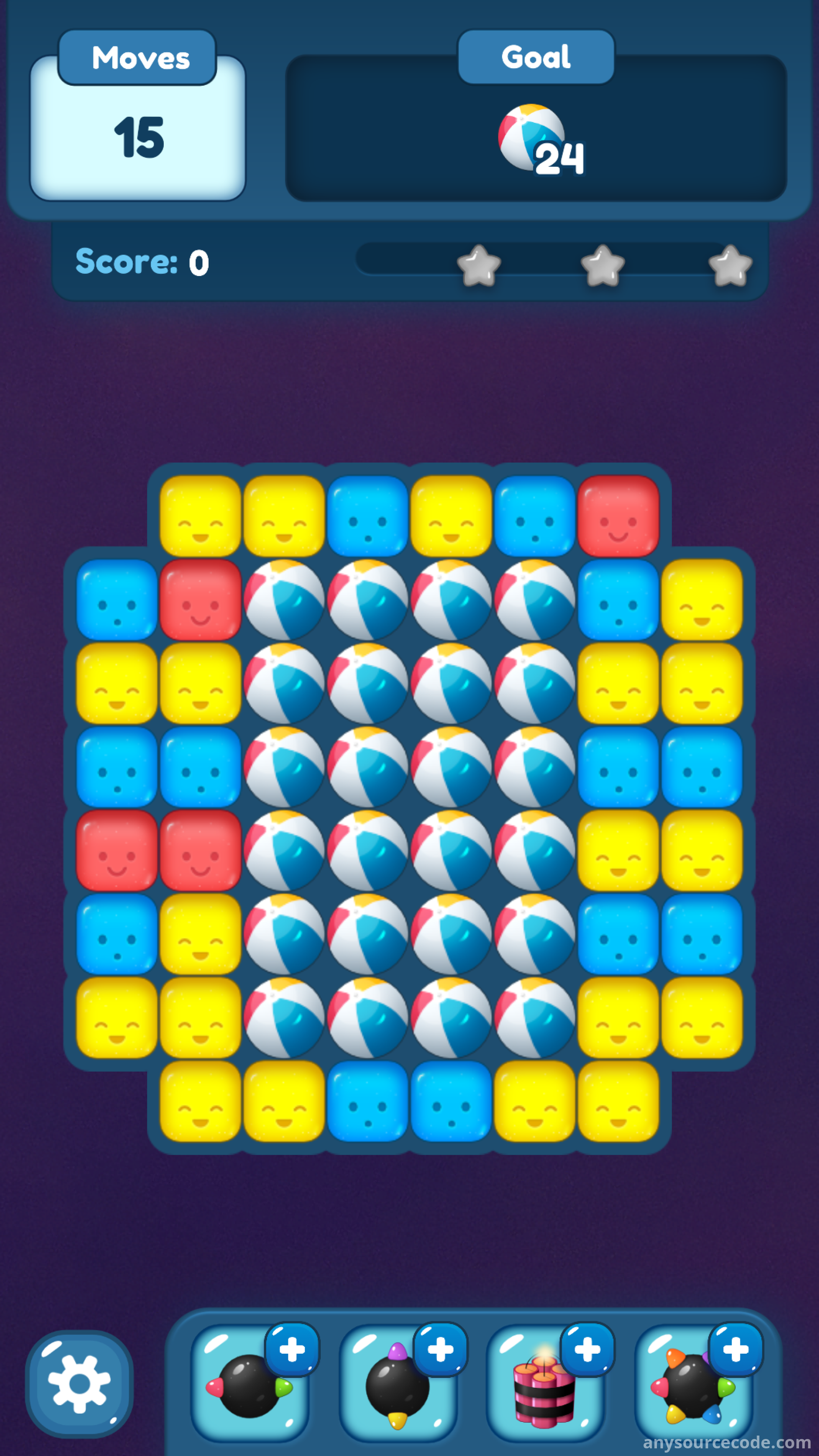The height and width of the screenshot is (1456, 819).
Task: Select the horizontal bomb booster with red and green tips
Action: pos(250,1382)
